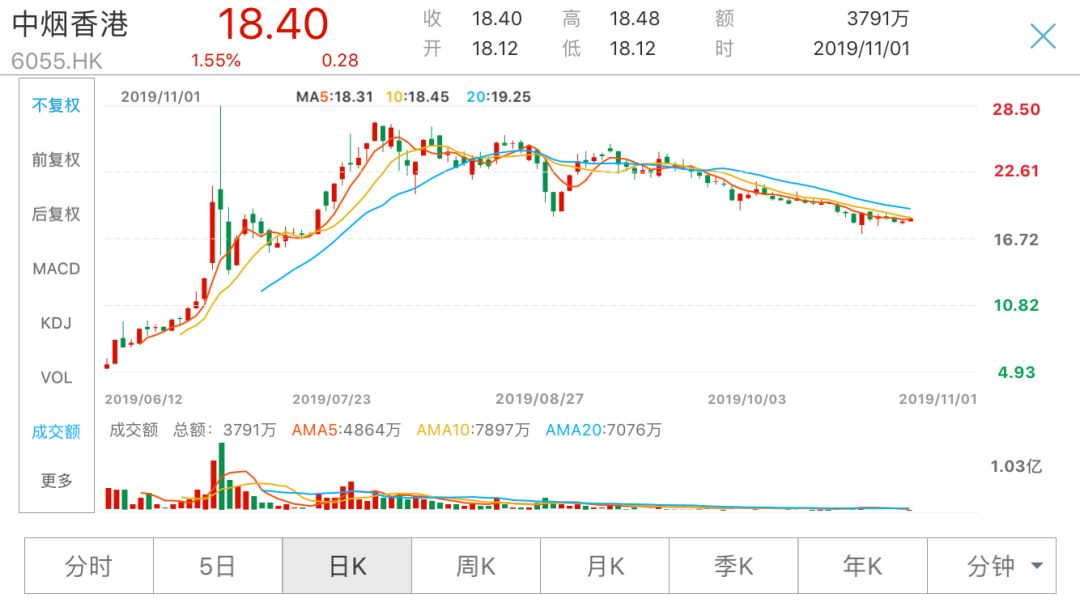Viewport: 1080px width, 607px height.
Task: Switch to 年K yearly chart
Action: [x=863, y=567]
